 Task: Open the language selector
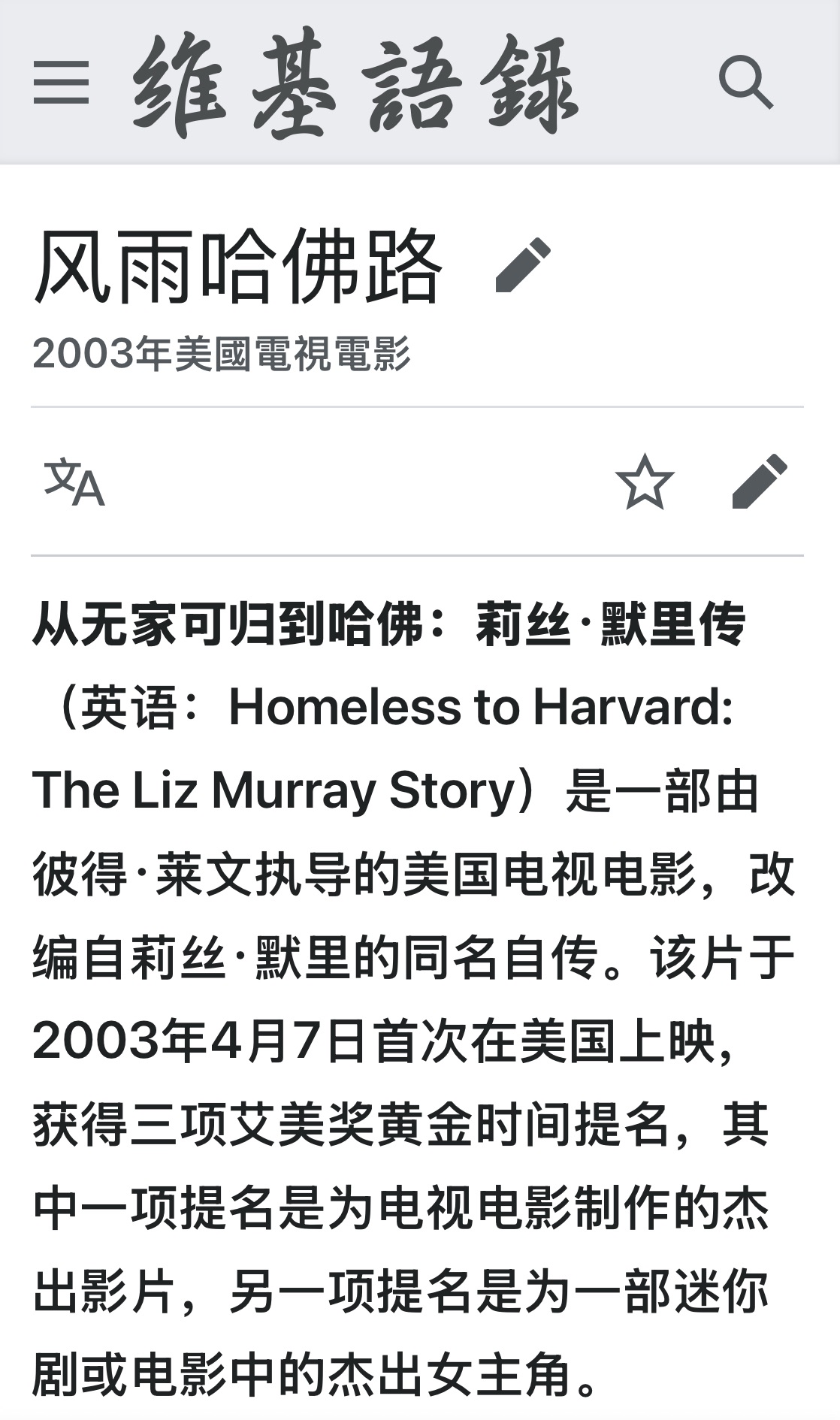74,482
